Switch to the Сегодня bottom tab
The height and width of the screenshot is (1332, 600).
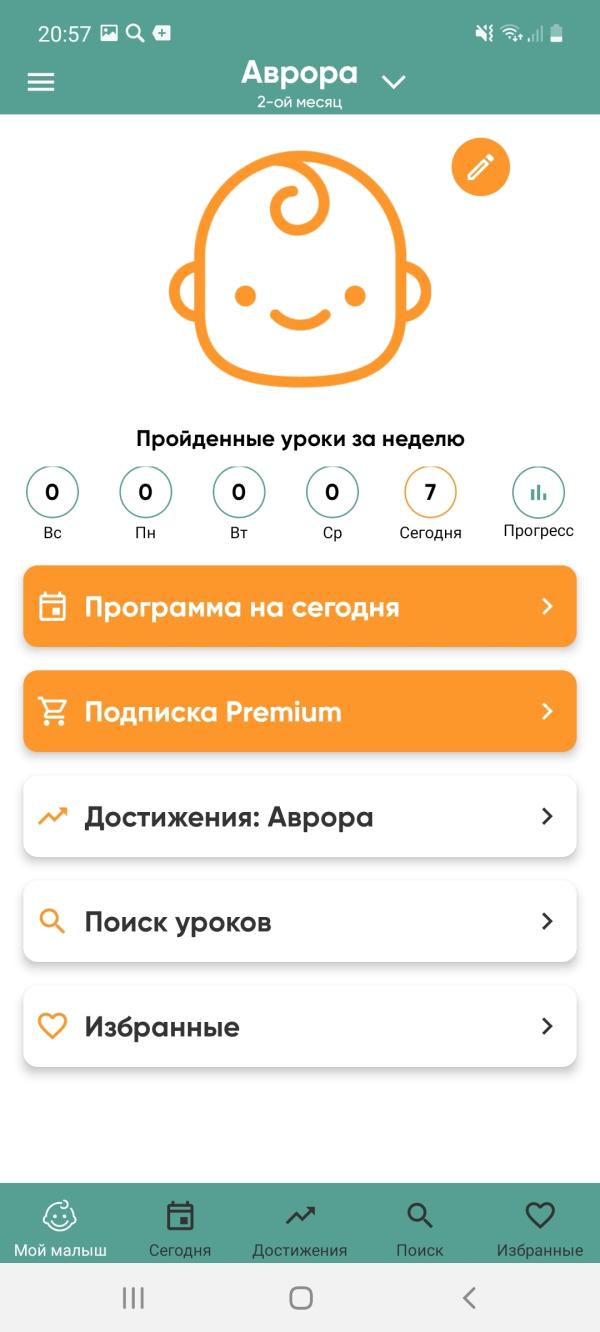(x=180, y=1227)
